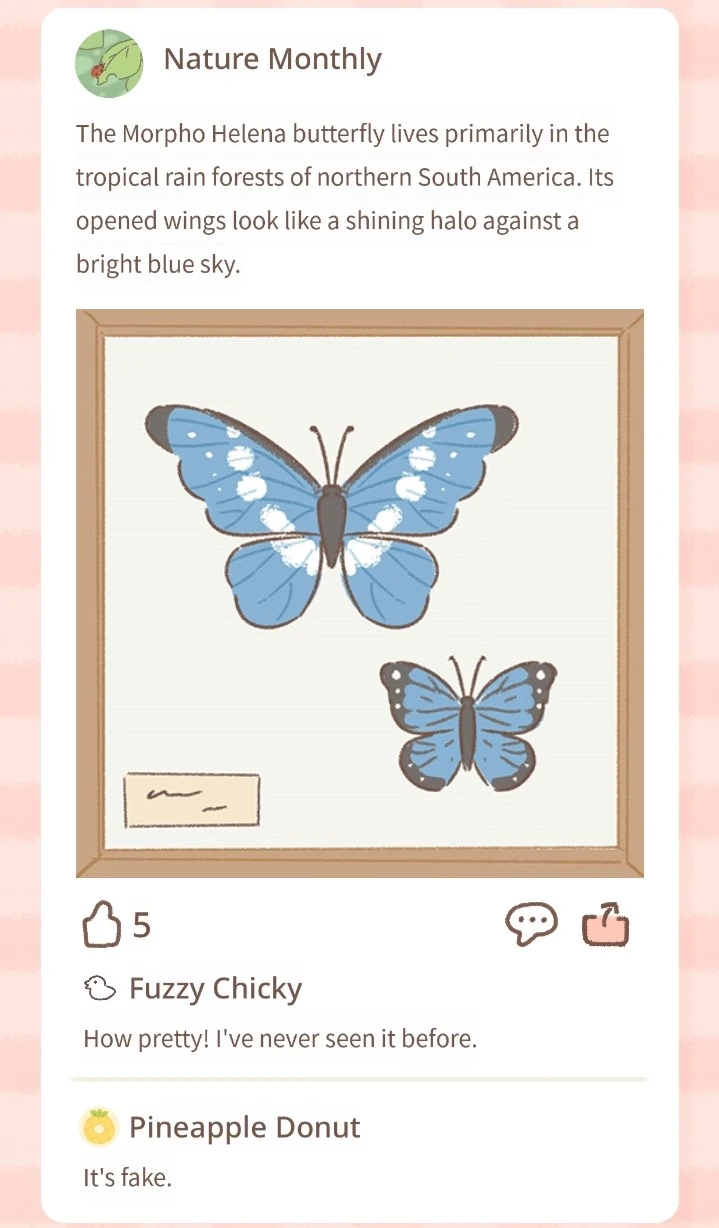View the framed butterfly picture
The width and height of the screenshot is (719, 1228).
[x=360, y=592]
